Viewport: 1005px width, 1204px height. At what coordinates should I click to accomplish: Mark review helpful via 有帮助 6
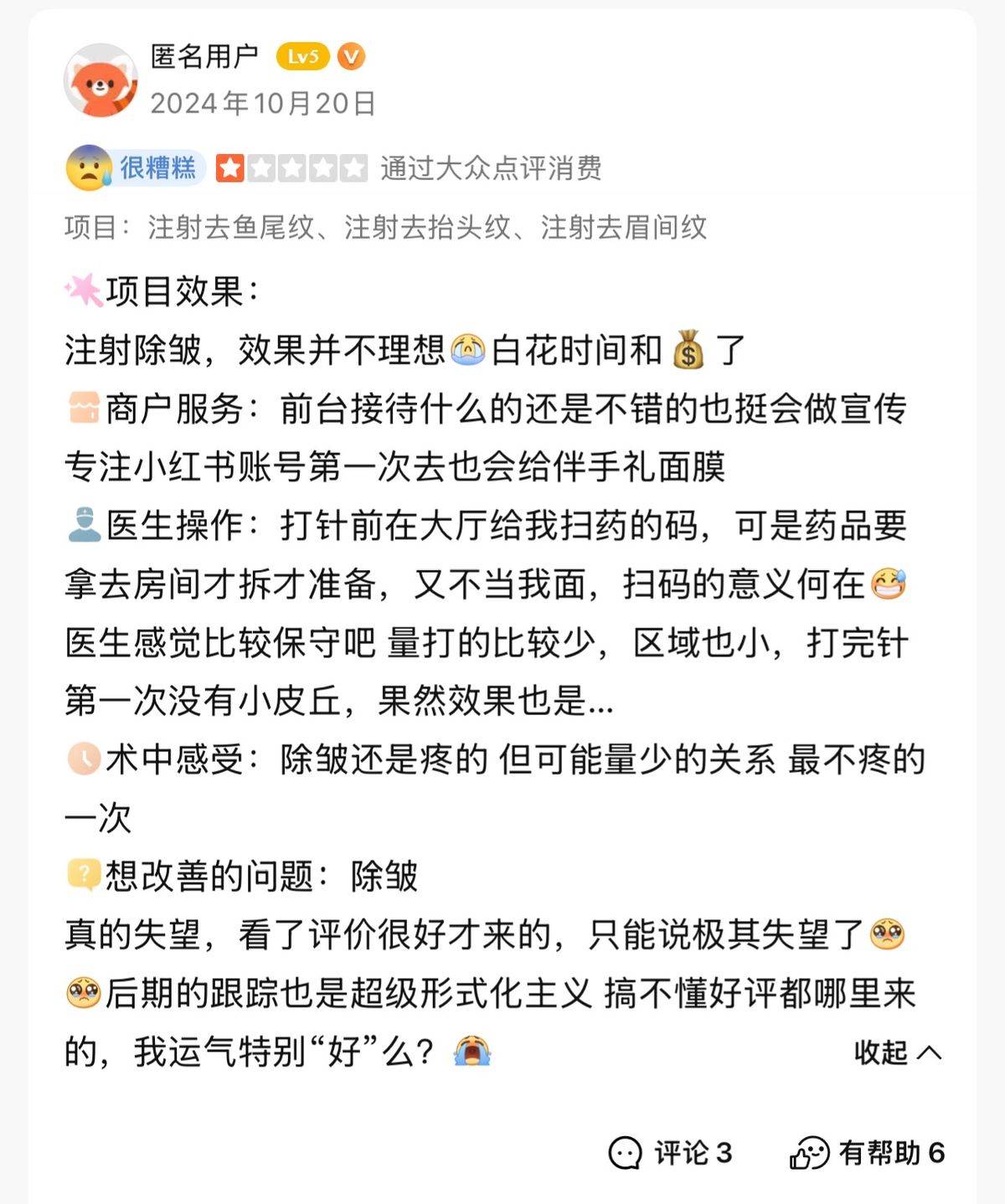pyautogui.click(x=867, y=1153)
